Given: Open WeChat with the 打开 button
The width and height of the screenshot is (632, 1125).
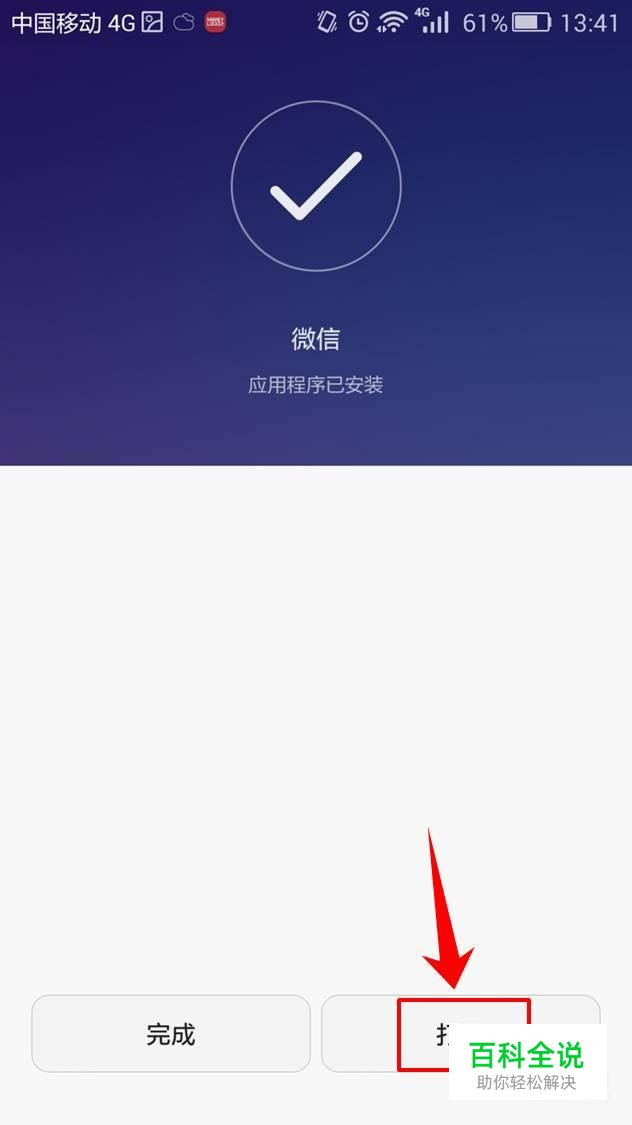Looking at the screenshot, I should pyautogui.click(x=461, y=1033).
